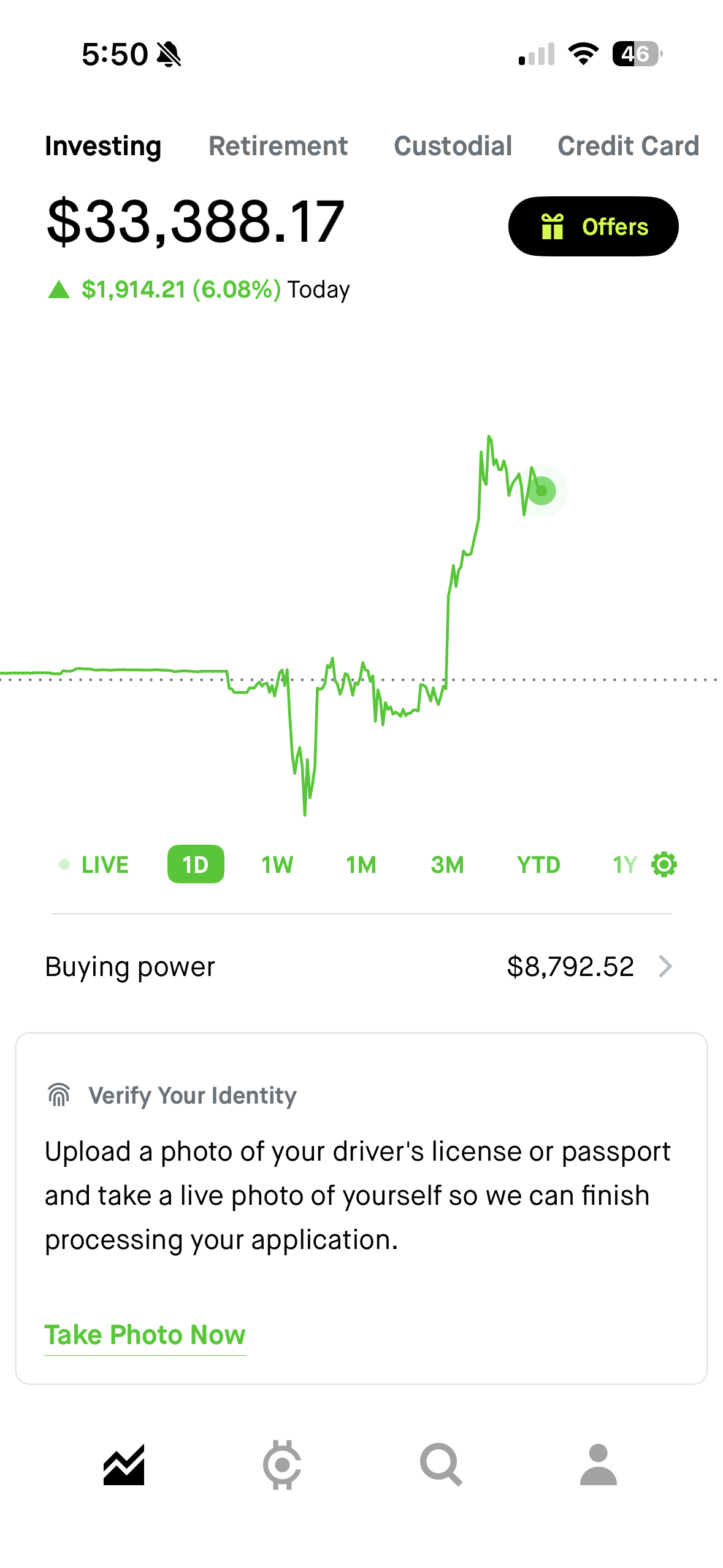Tap Take Photo Now link
723x1568 pixels.
pyautogui.click(x=145, y=1335)
